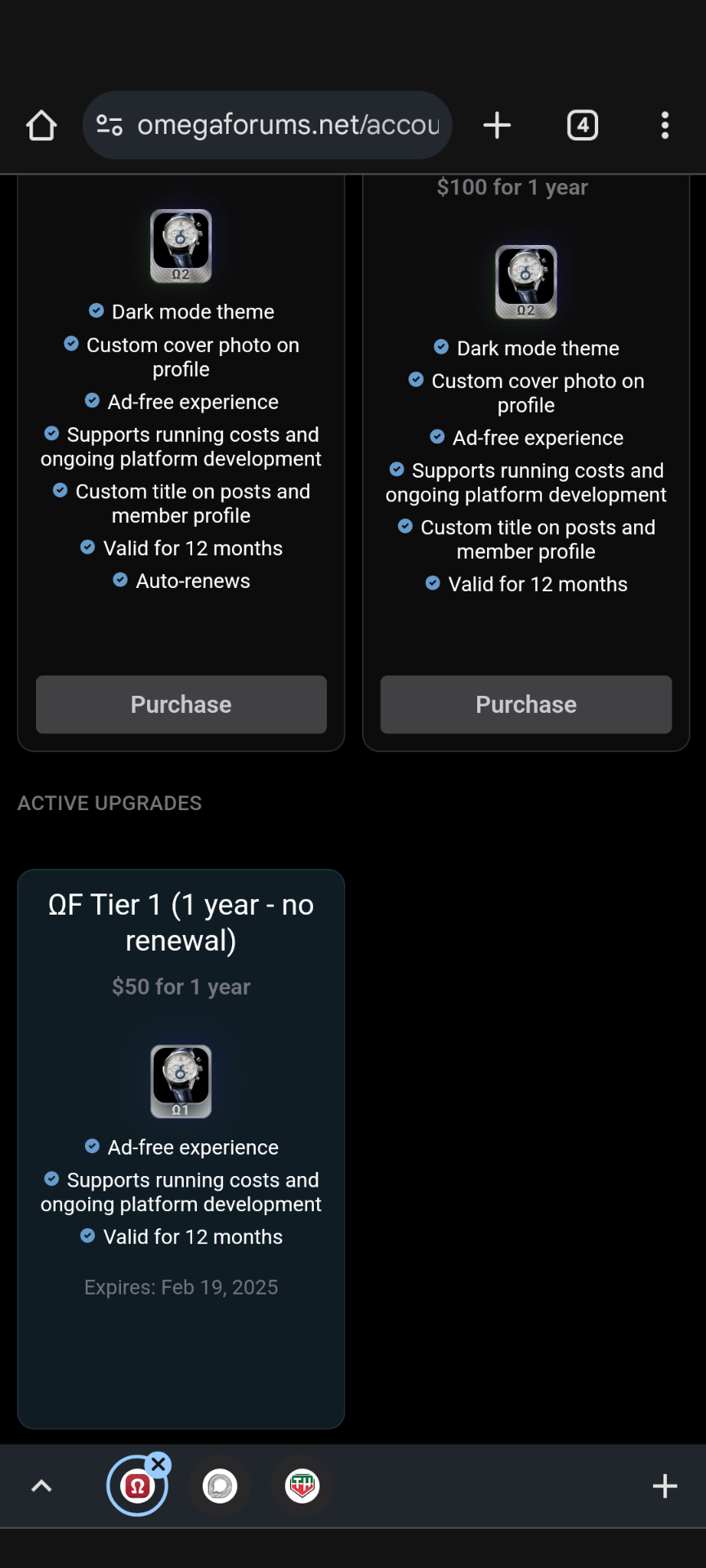The height and width of the screenshot is (1568, 706).
Task: Switch to the TAG Heuer shield tab
Action: coord(302,1486)
